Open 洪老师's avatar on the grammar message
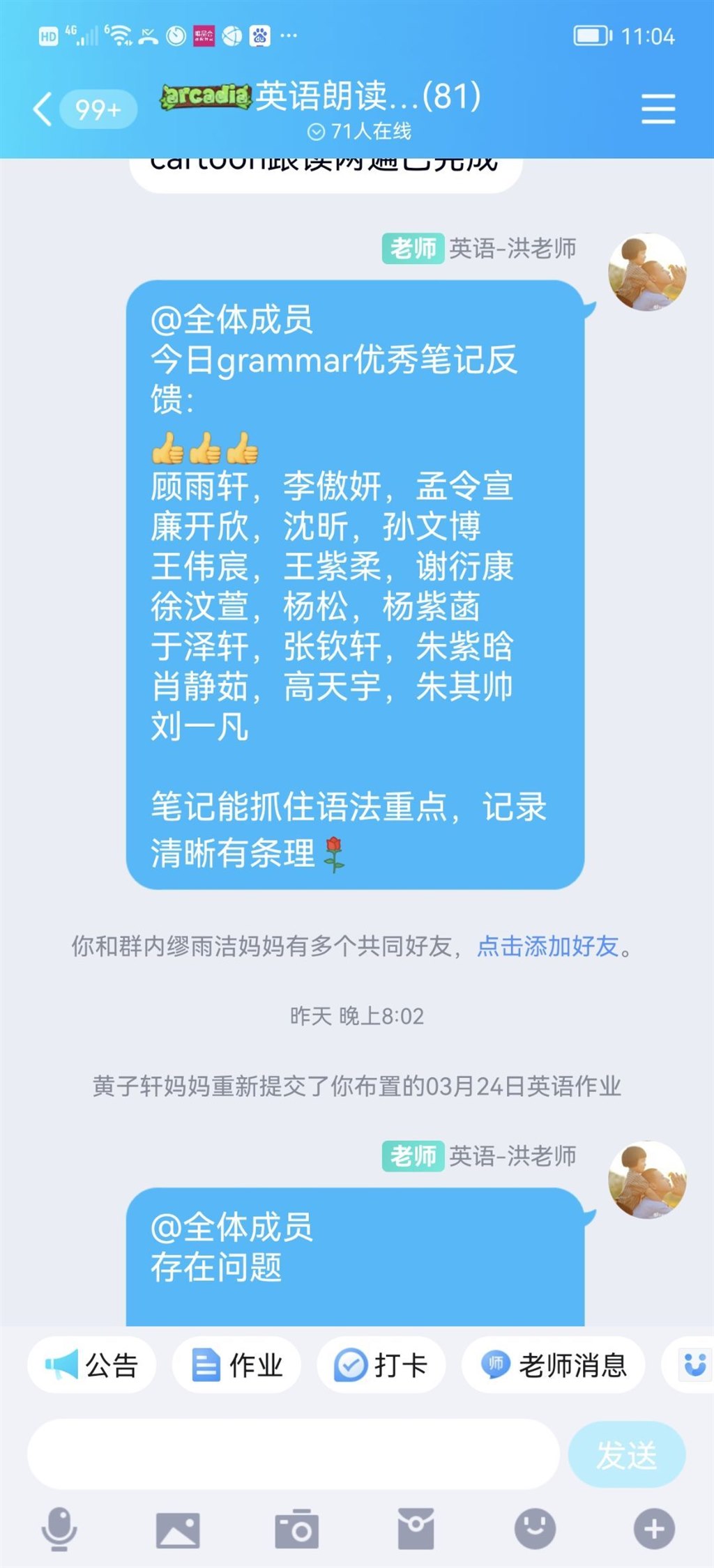Screen dimensions: 714x1568 (x=647, y=272)
